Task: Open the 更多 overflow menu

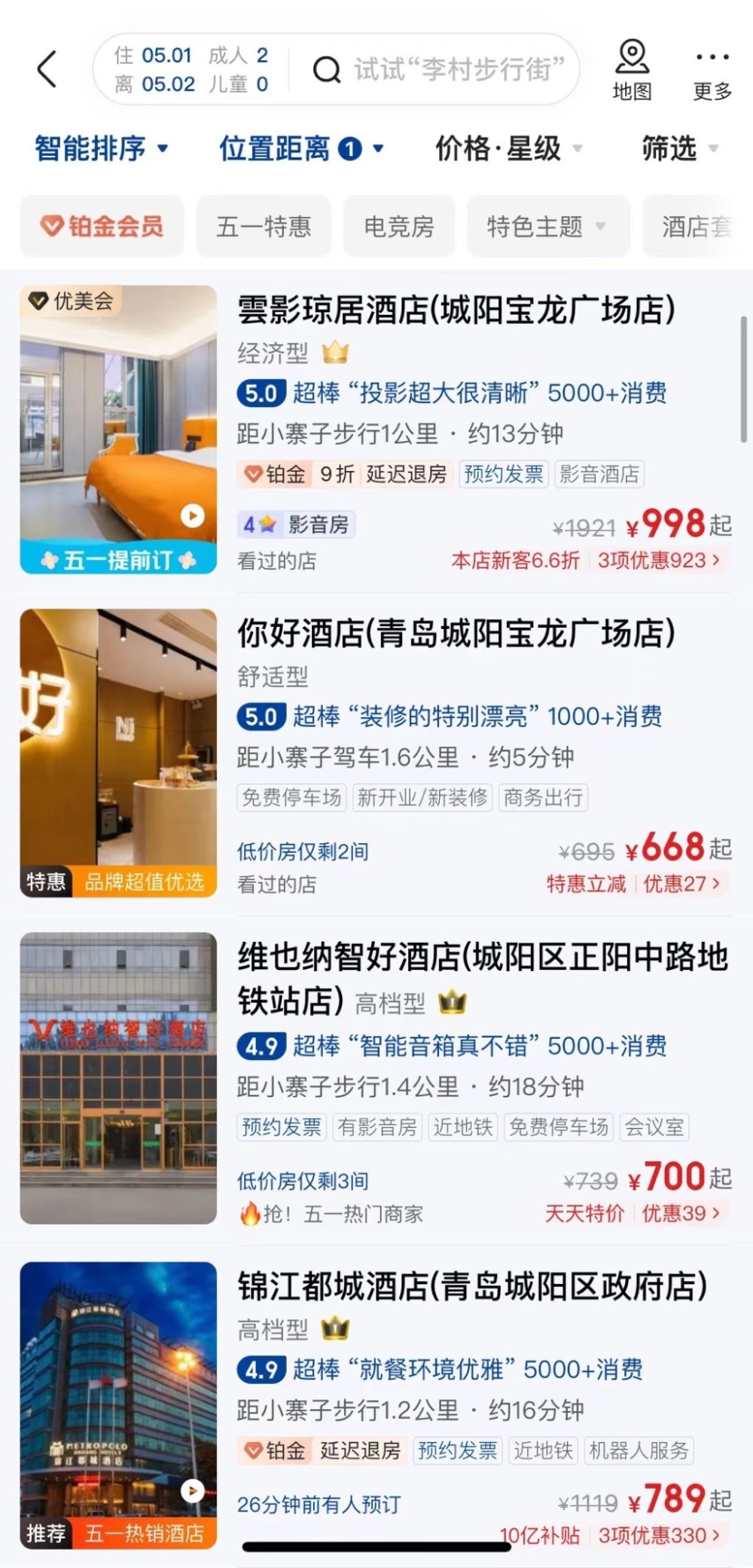Action: 712,72
